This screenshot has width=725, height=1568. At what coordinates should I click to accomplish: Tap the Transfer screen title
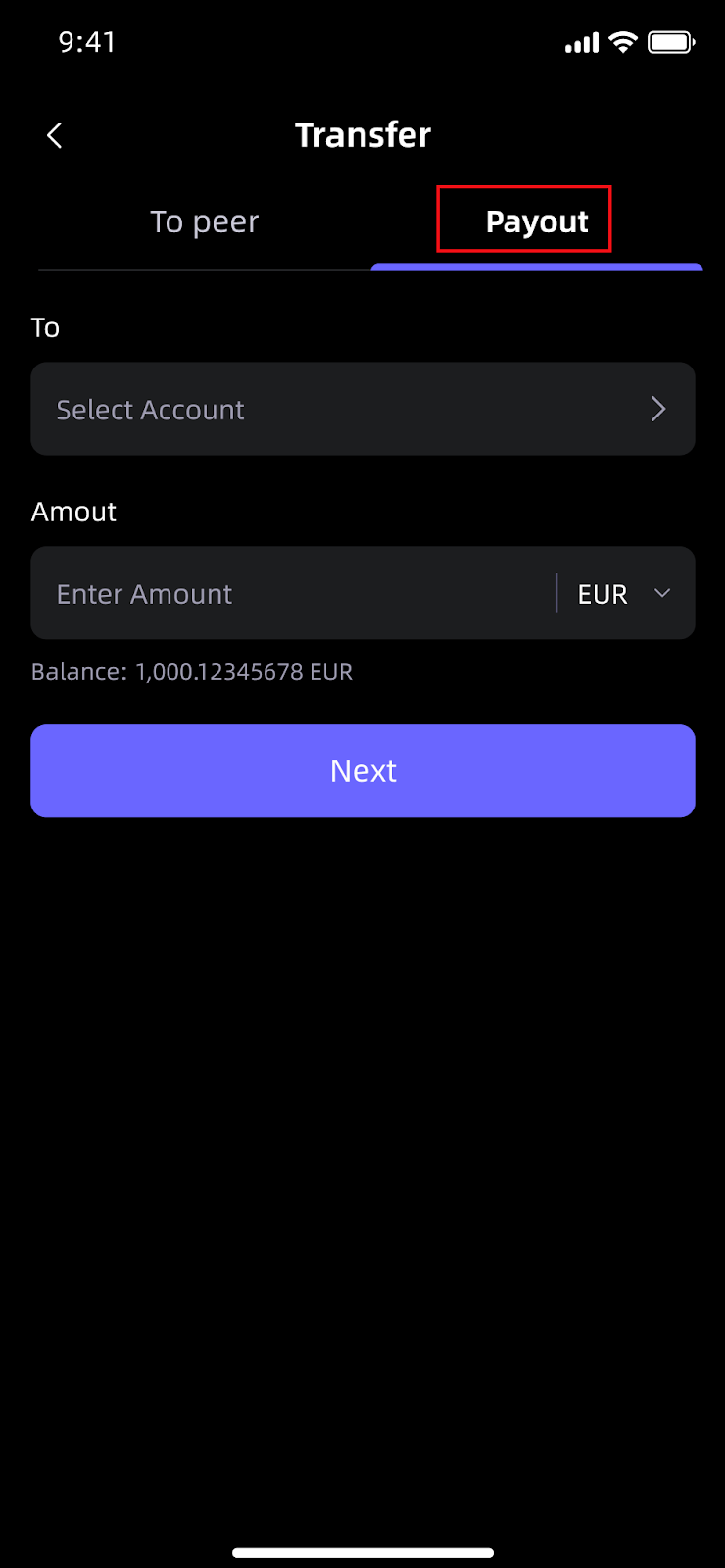[x=362, y=134]
